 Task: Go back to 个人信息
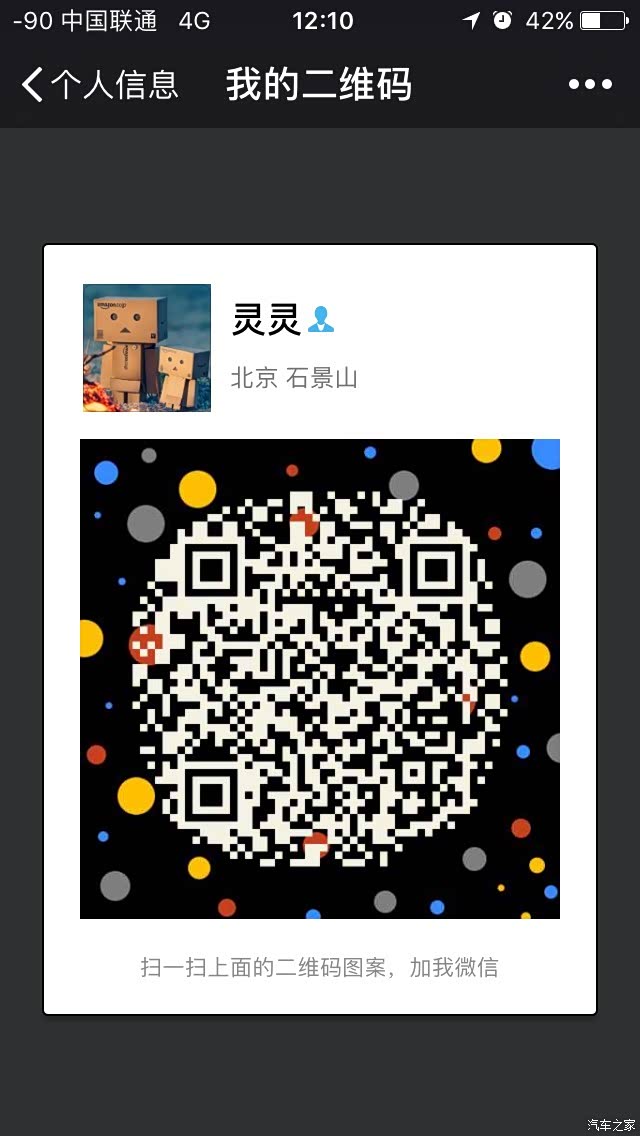tap(99, 84)
